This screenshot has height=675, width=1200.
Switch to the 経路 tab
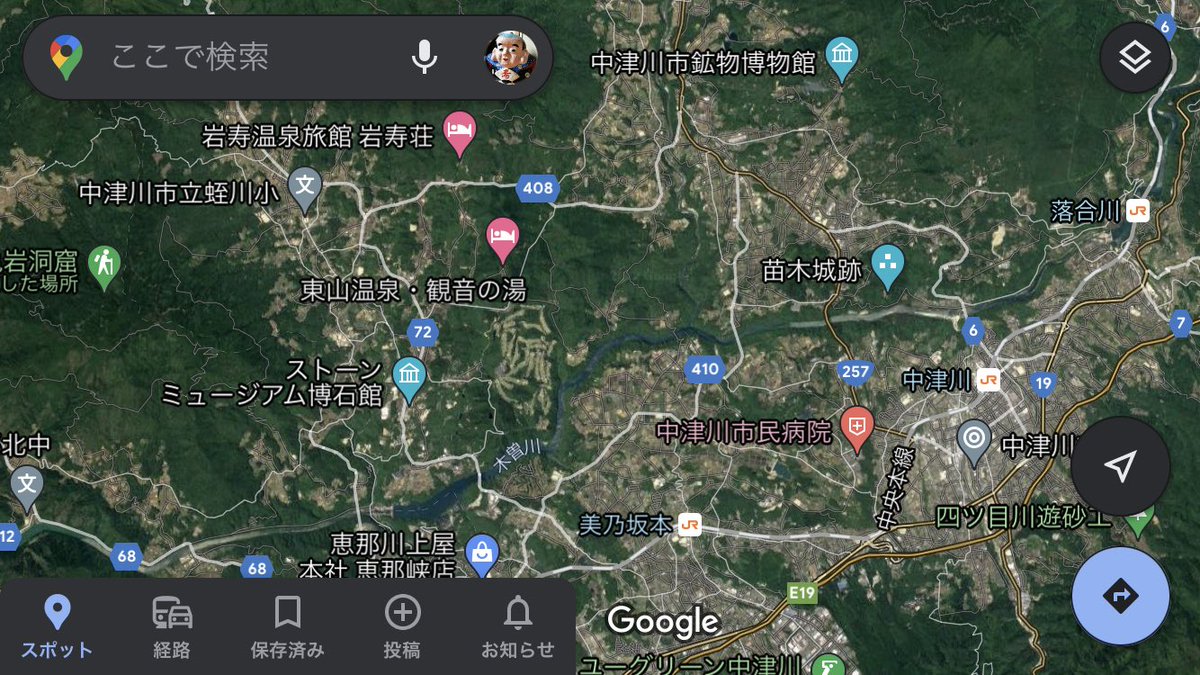tap(172, 627)
